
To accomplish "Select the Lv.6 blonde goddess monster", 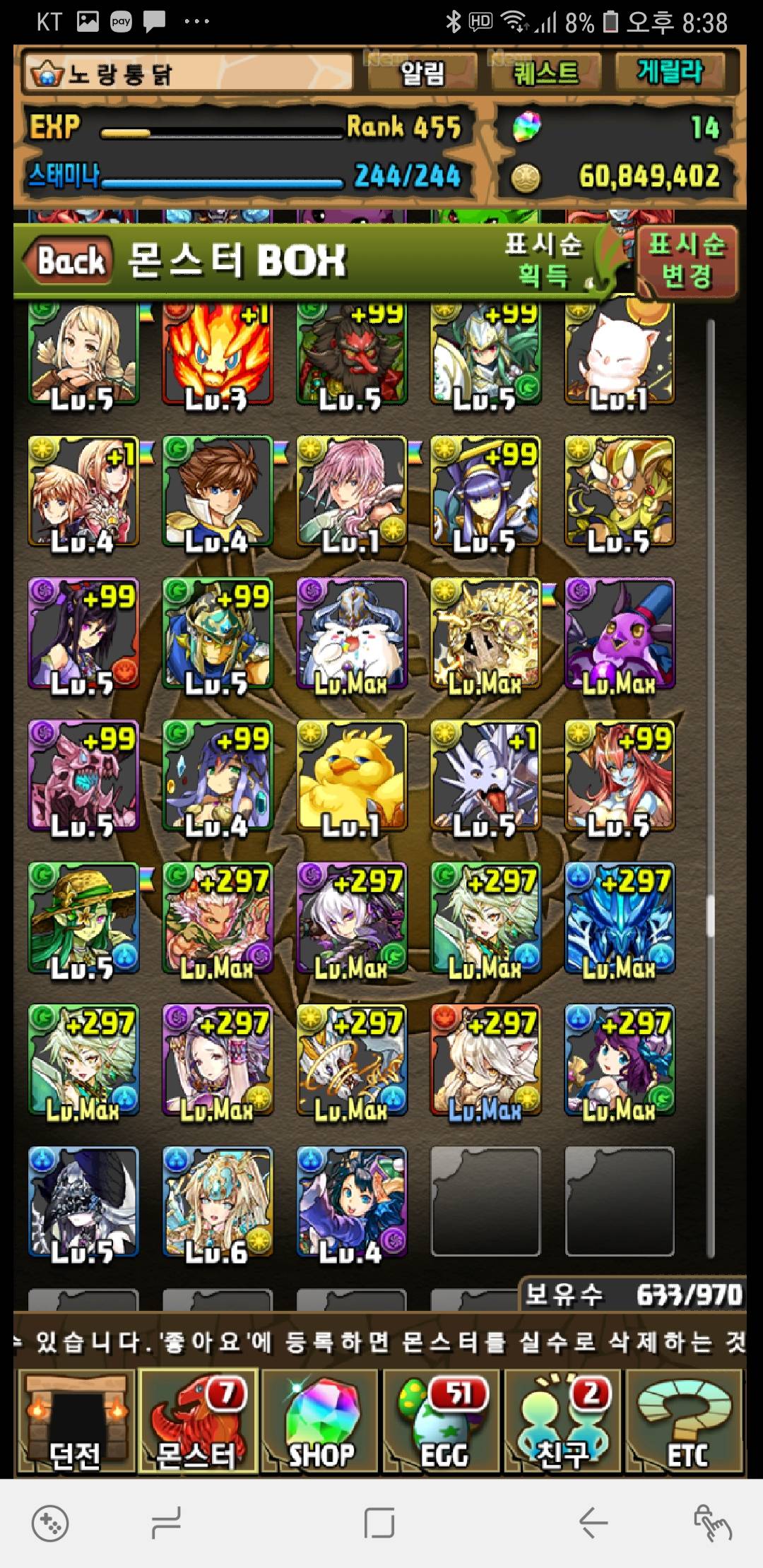I will tap(217, 1201).
